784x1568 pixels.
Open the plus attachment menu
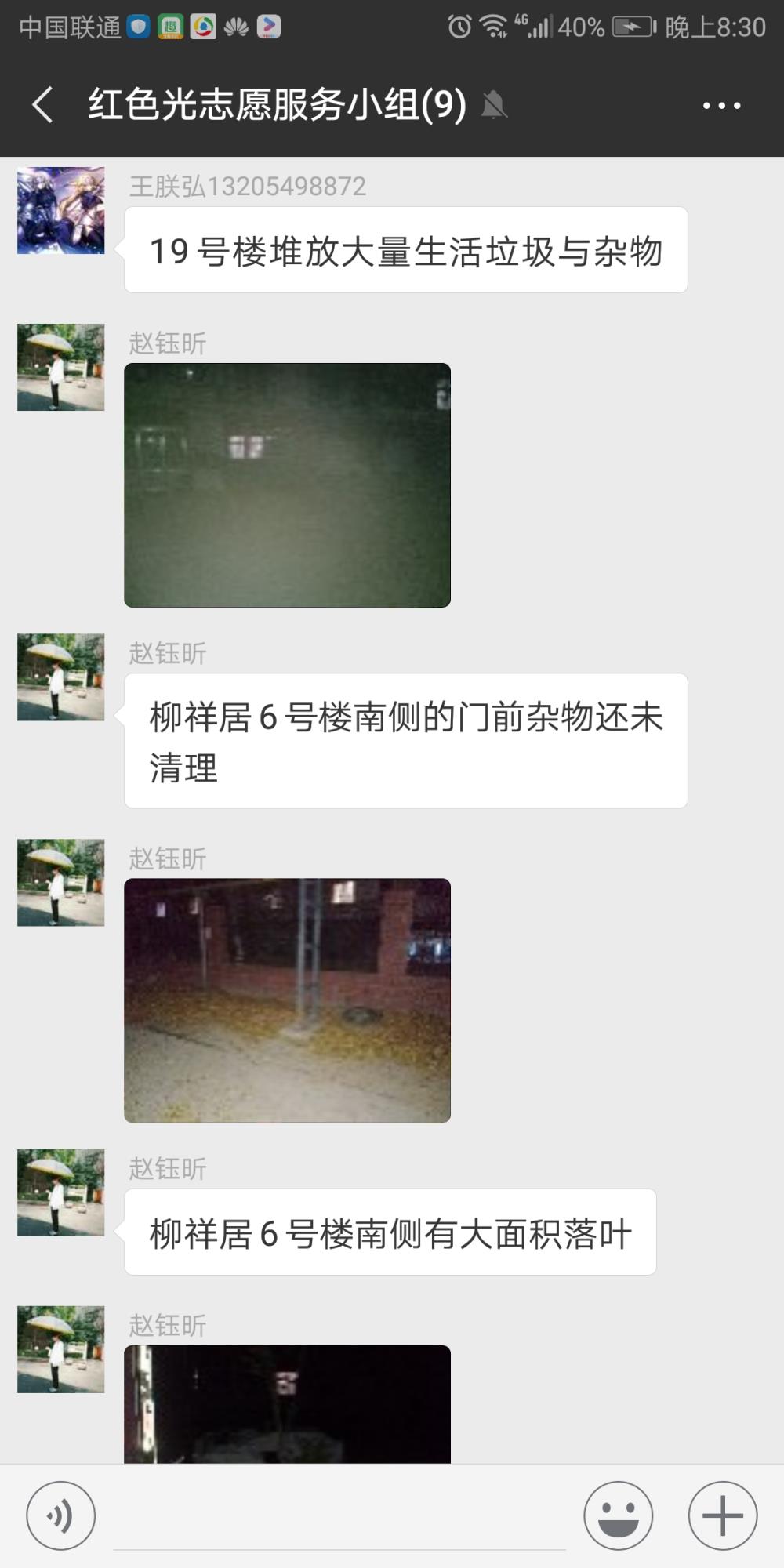pyautogui.click(x=722, y=1515)
